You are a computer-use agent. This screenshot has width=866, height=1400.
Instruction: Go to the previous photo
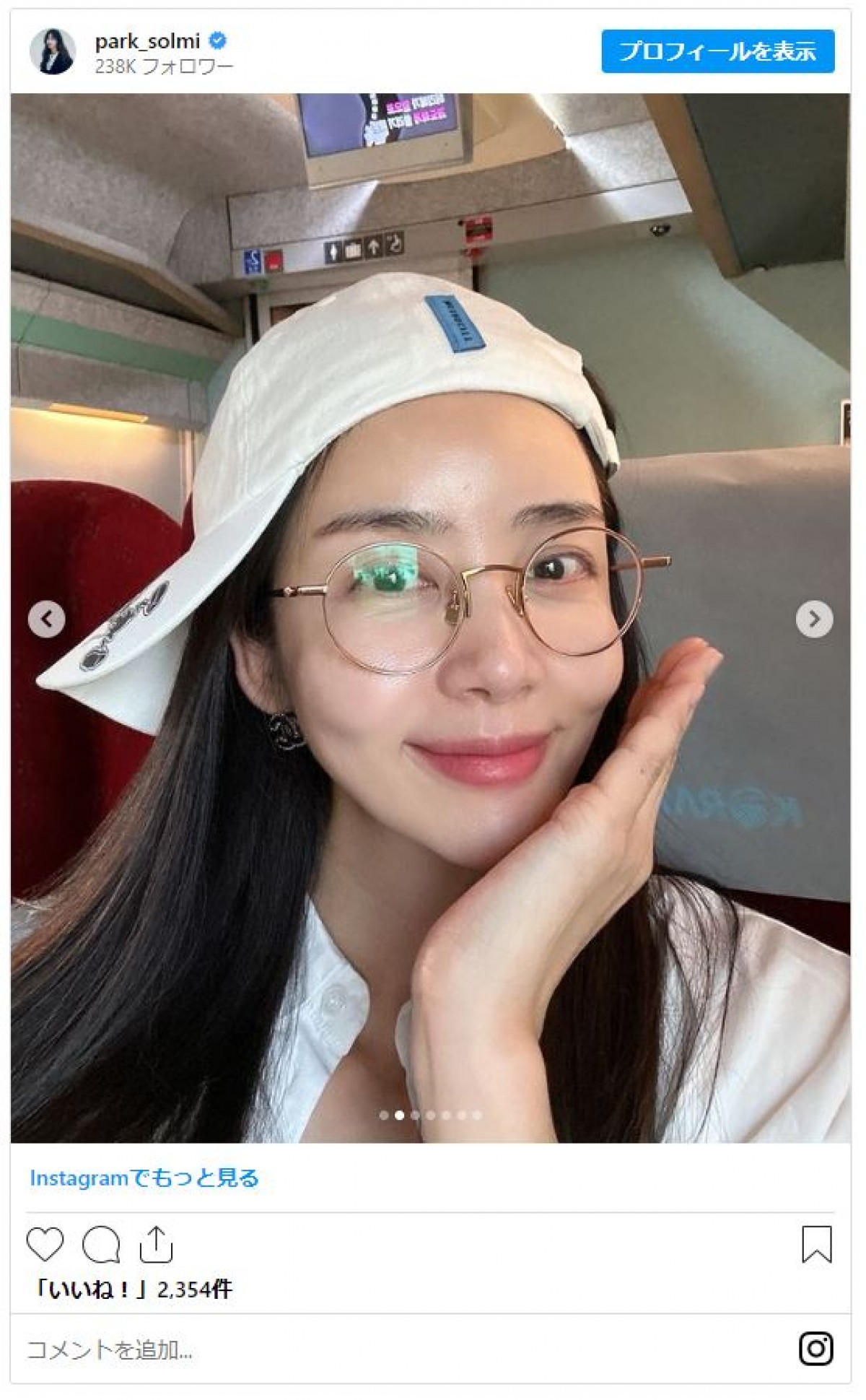[x=47, y=619]
